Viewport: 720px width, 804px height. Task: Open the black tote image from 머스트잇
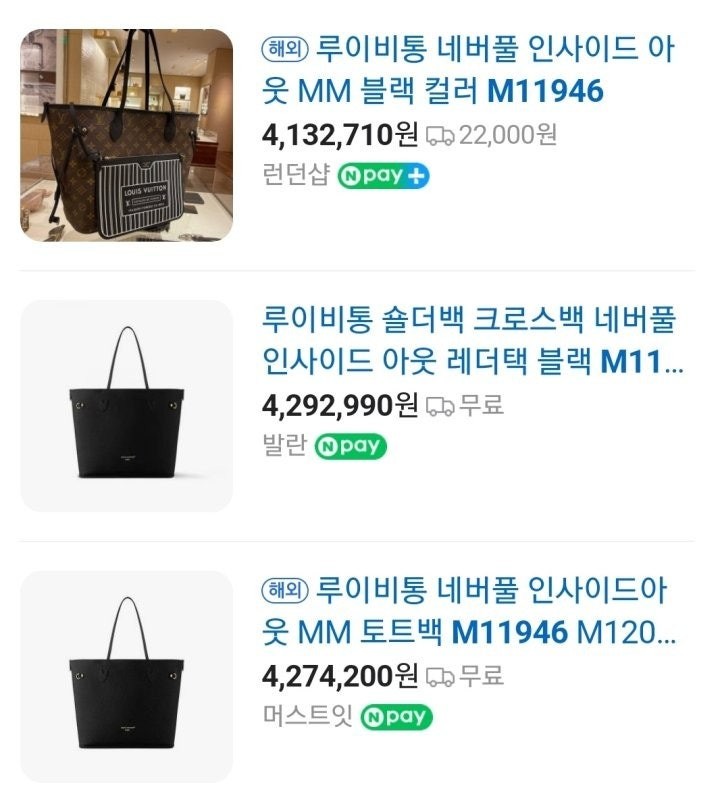126,676
